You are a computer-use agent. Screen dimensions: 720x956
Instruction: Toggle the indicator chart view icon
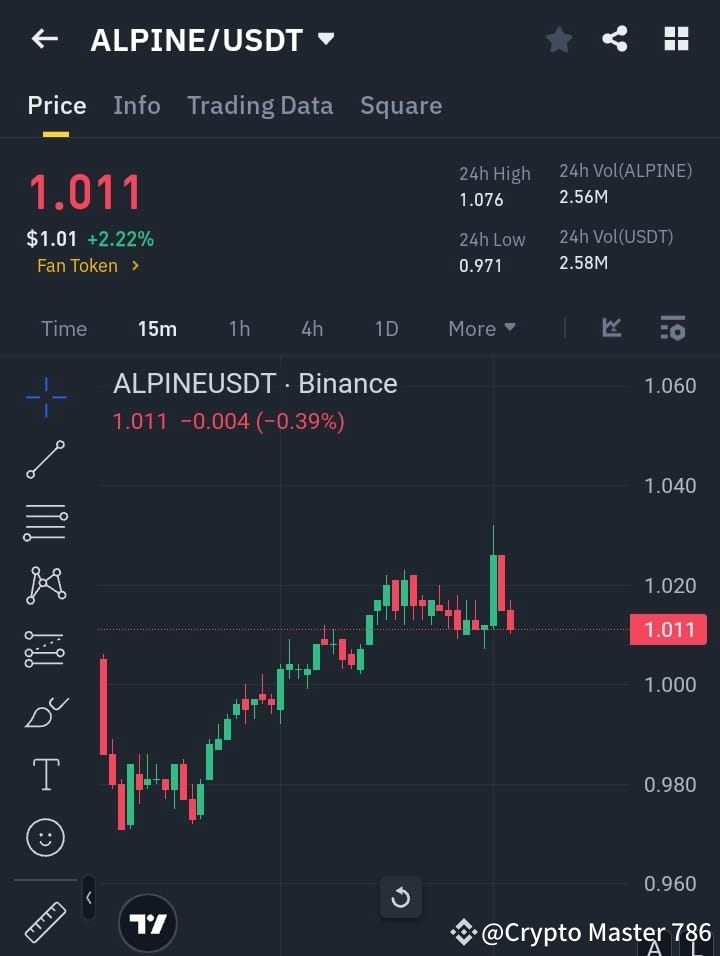coord(611,328)
